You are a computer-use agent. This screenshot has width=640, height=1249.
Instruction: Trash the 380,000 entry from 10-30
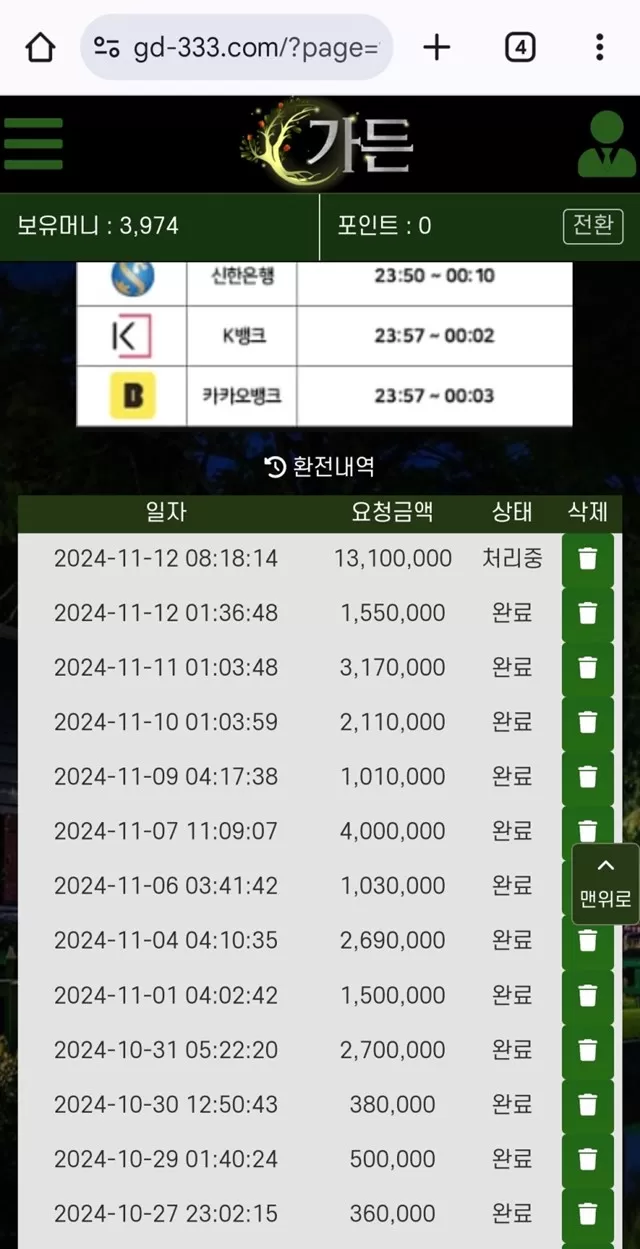click(588, 1105)
